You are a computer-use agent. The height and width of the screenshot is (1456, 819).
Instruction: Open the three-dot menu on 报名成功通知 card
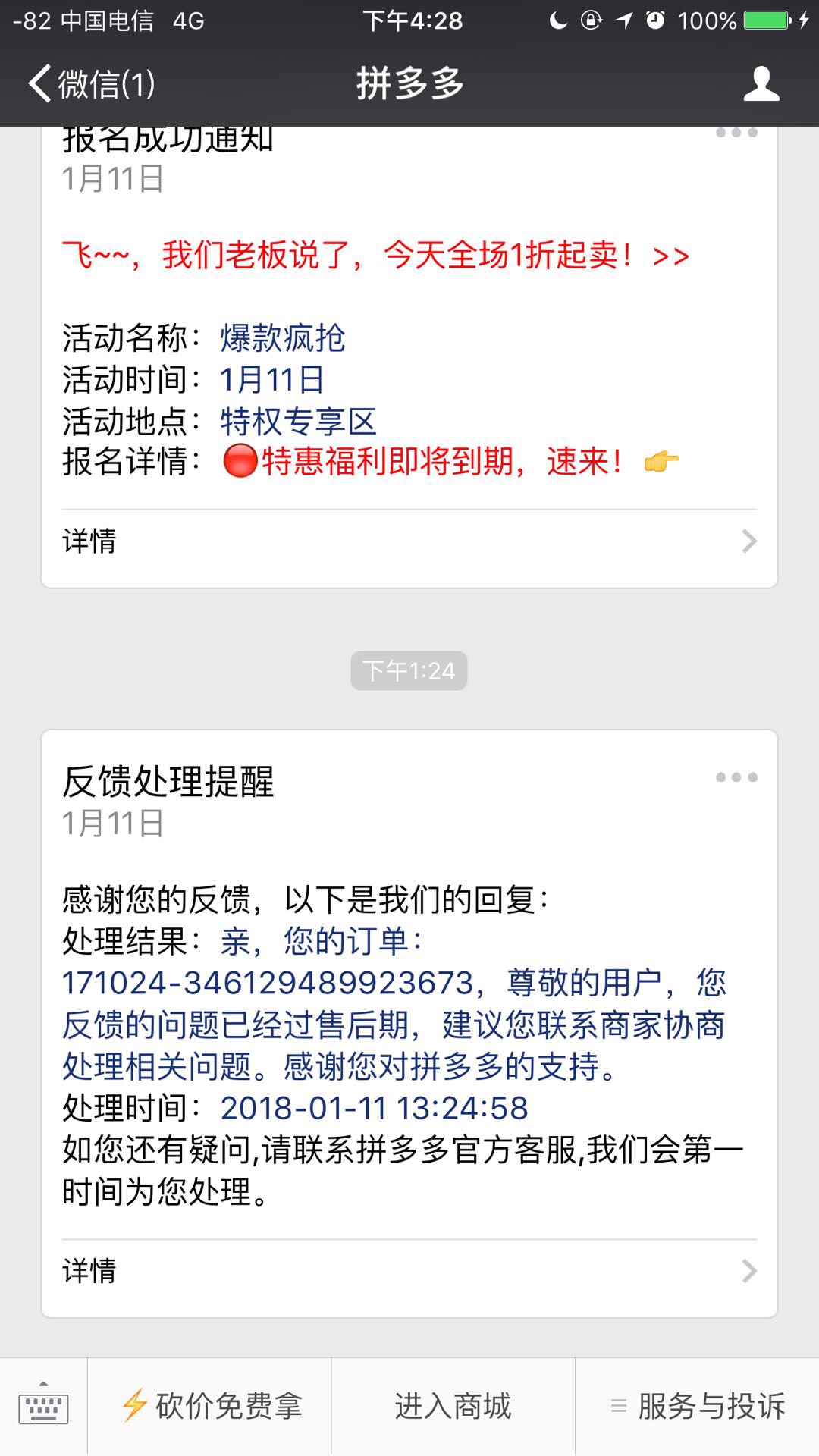[736, 133]
